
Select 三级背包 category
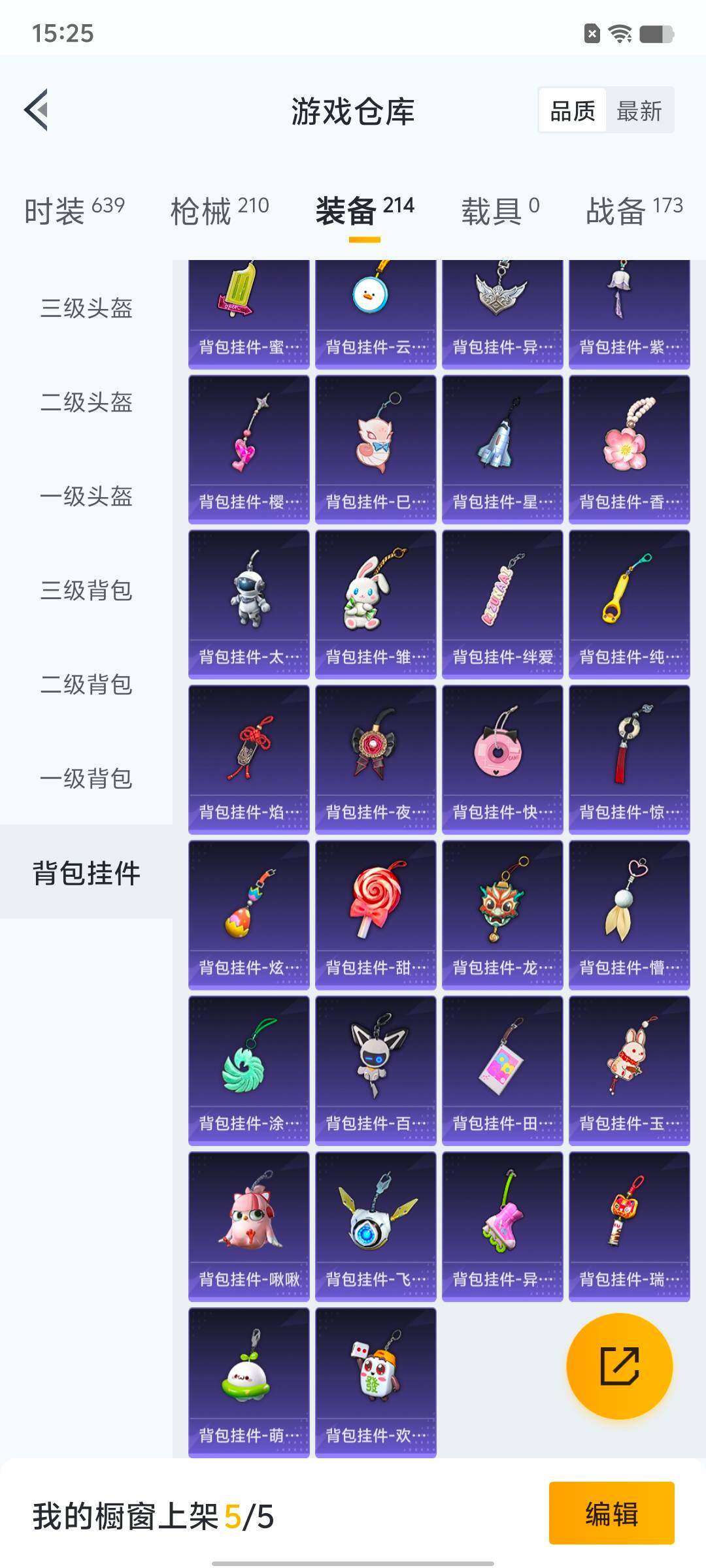click(x=86, y=590)
